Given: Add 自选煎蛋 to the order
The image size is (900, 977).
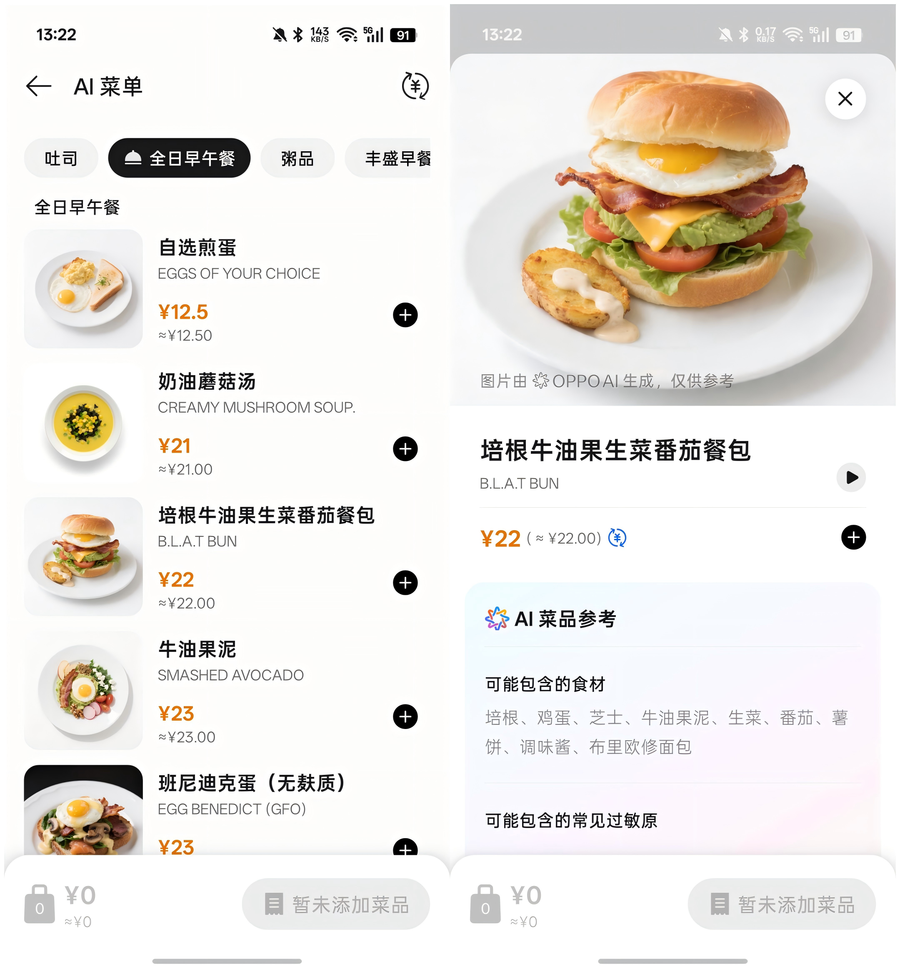Looking at the screenshot, I should [405, 315].
